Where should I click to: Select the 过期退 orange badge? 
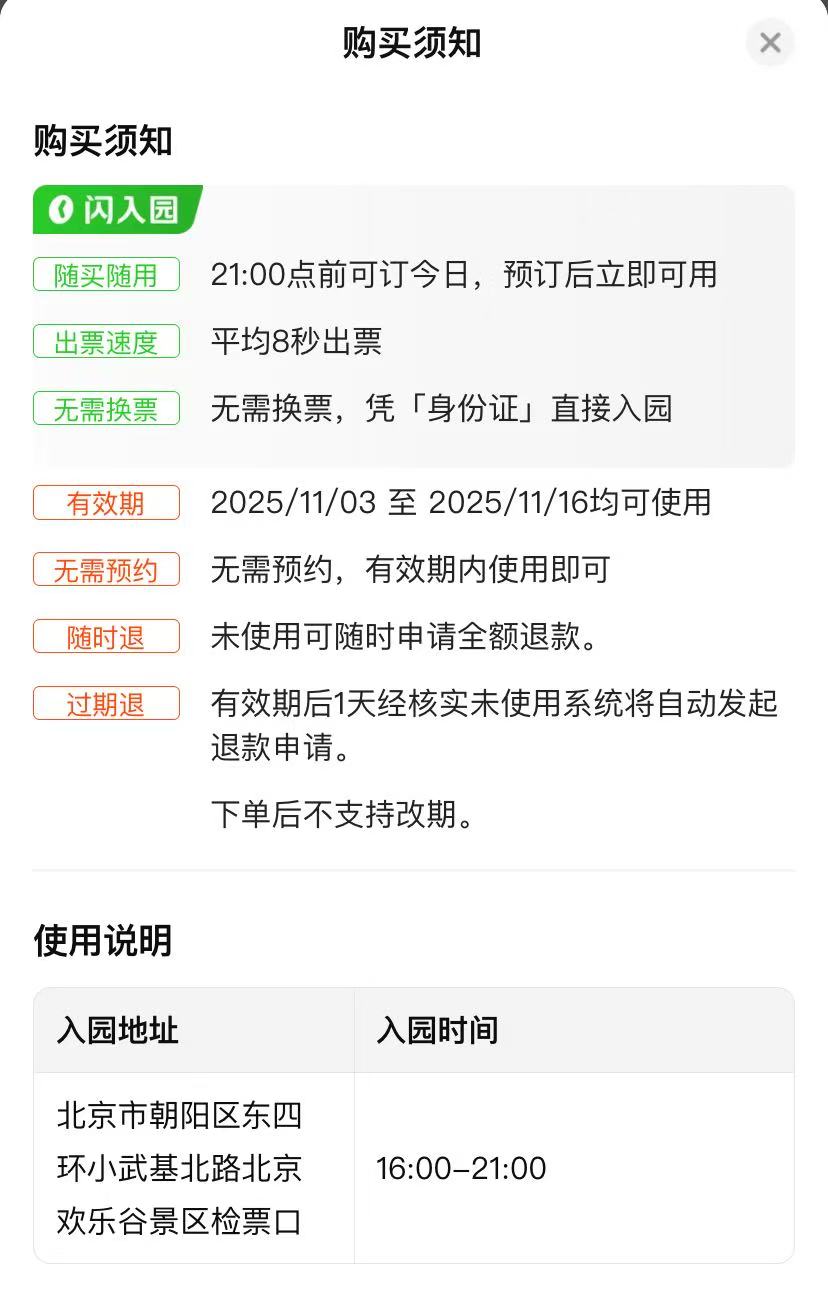(106, 703)
